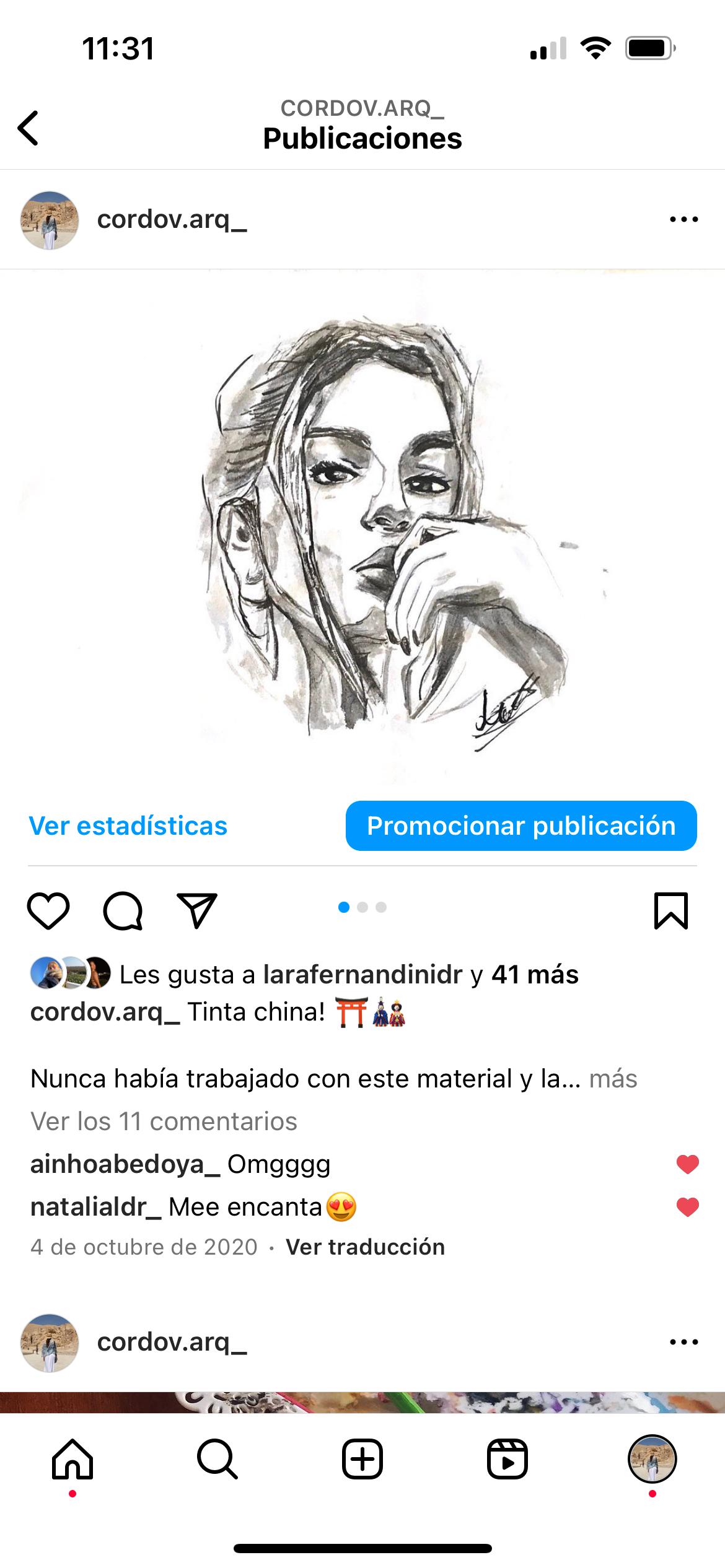The width and height of the screenshot is (725, 1568).
Task: Like the Tinta china post
Action: (48, 910)
